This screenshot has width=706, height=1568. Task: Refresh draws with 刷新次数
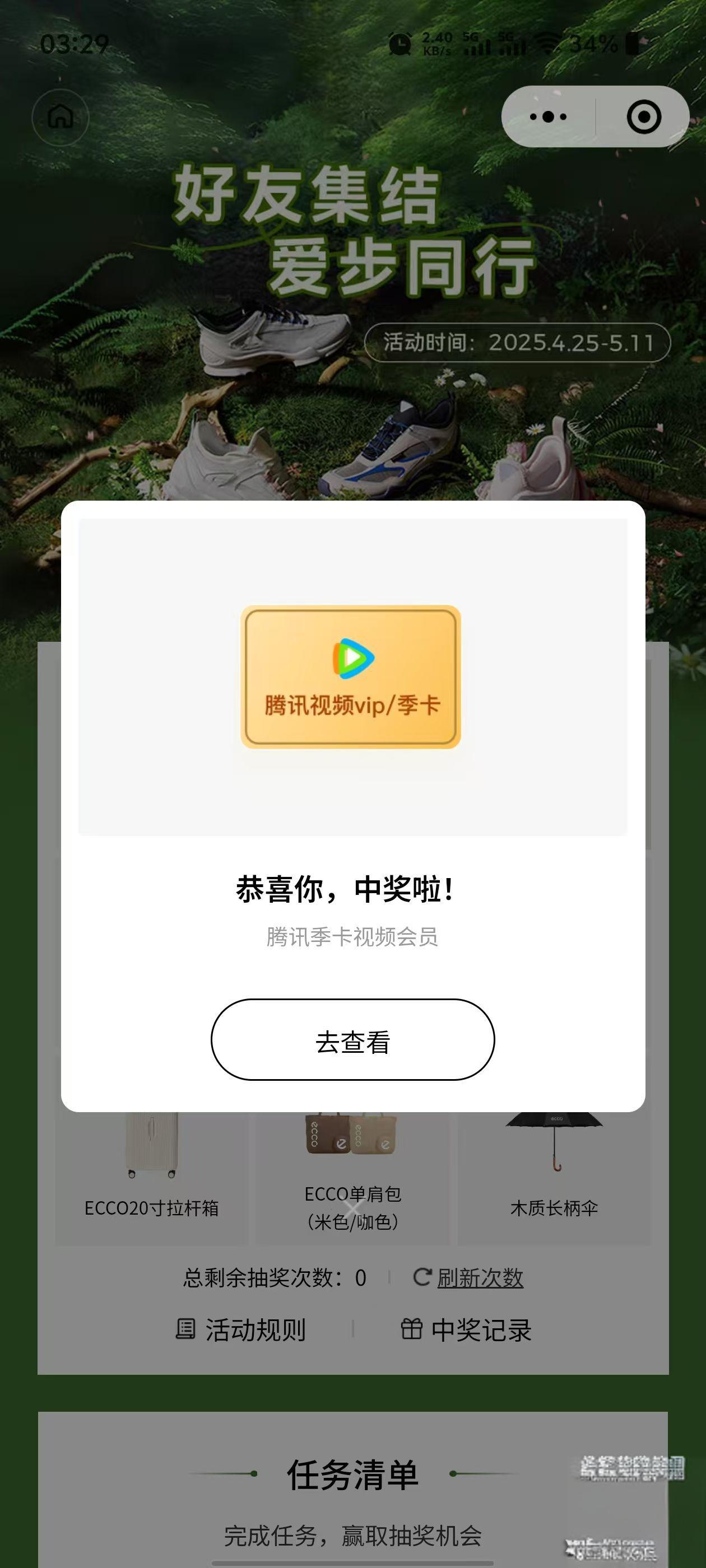click(479, 1277)
